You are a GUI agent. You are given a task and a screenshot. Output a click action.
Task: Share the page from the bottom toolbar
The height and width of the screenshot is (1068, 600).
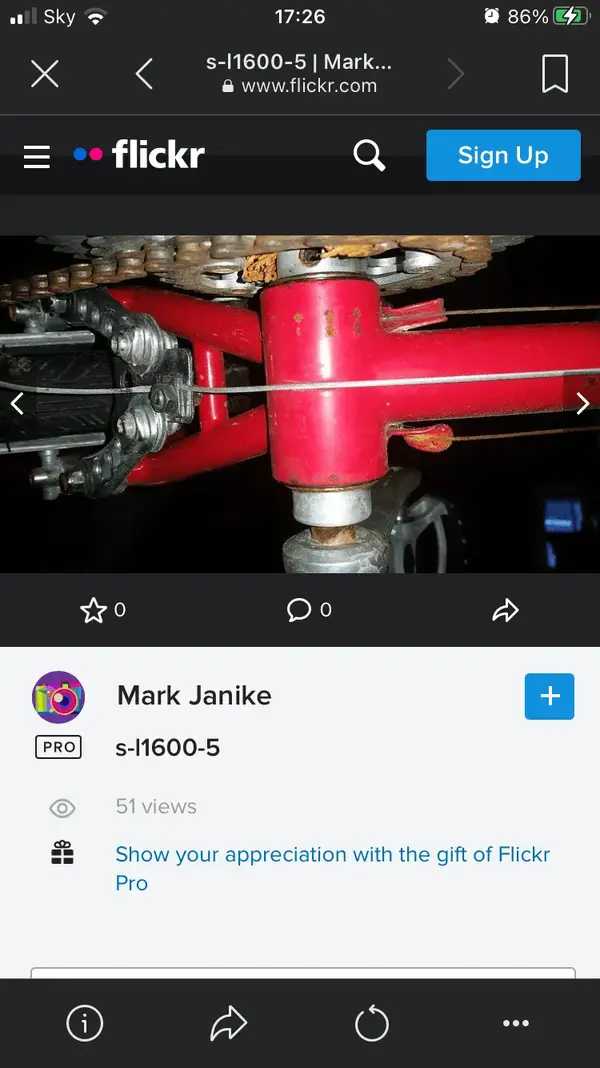(x=228, y=1023)
